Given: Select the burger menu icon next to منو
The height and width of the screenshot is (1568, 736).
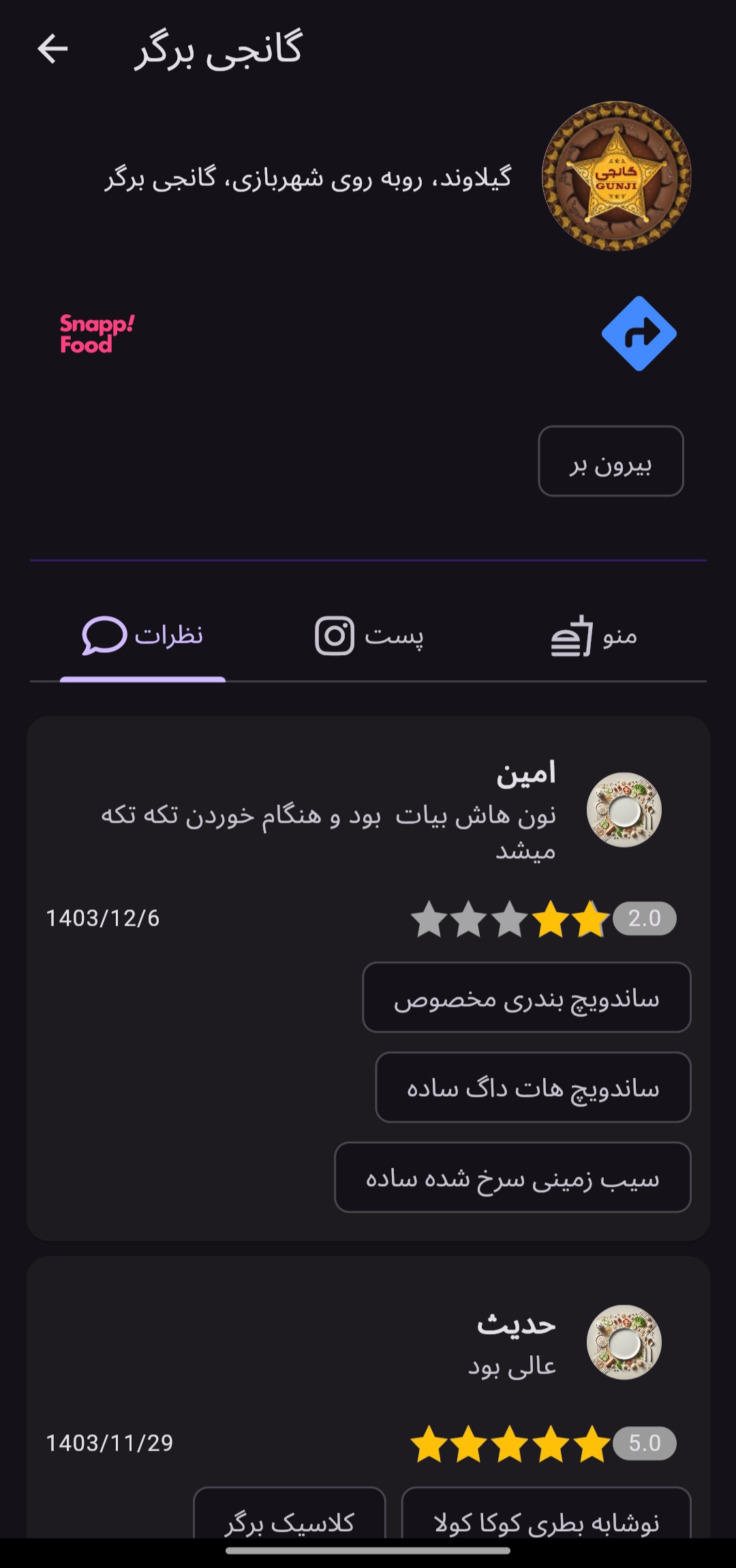Looking at the screenshot, I should click(571, 635).
